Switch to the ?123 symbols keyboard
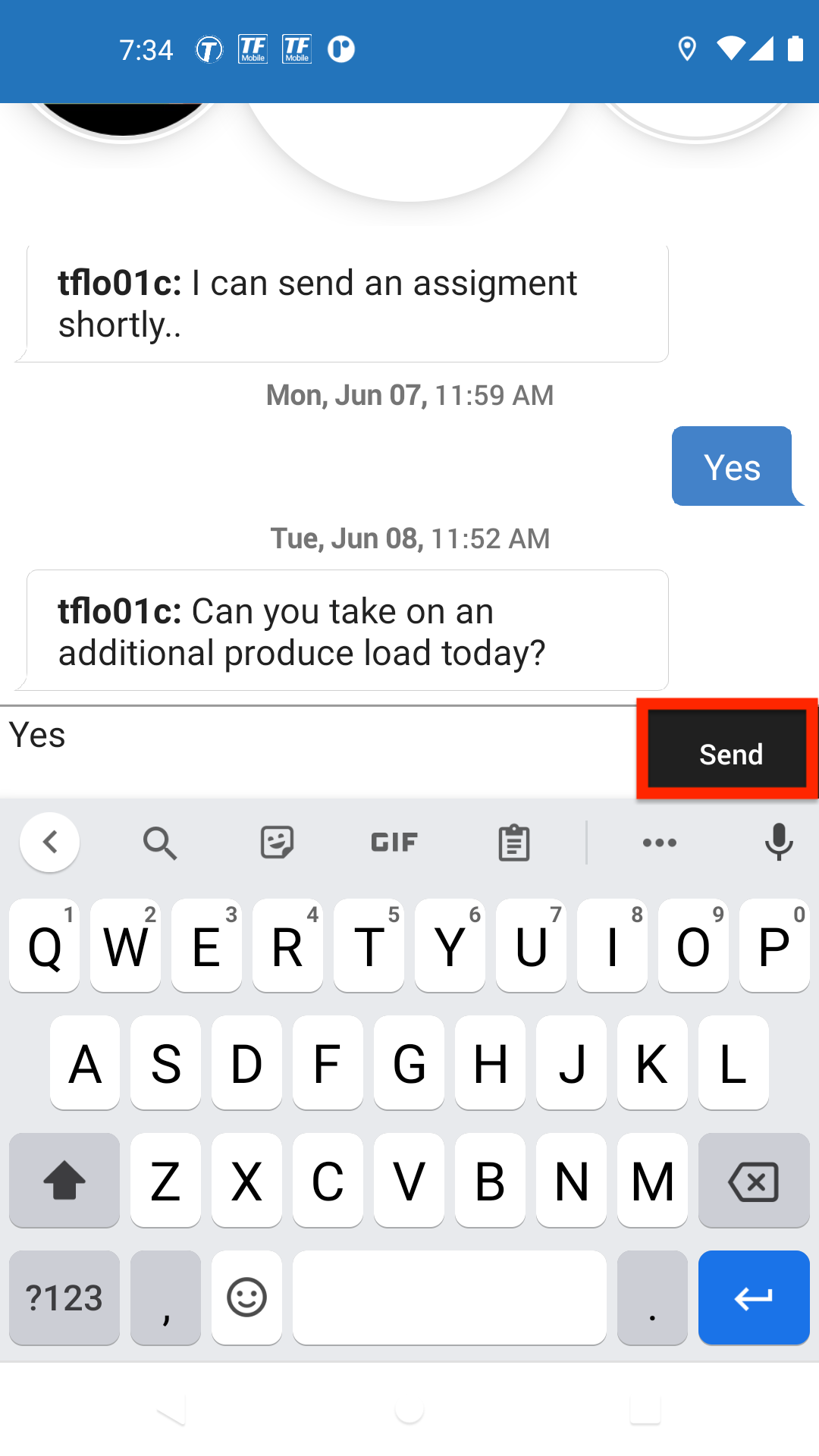 pos(64,1298)
